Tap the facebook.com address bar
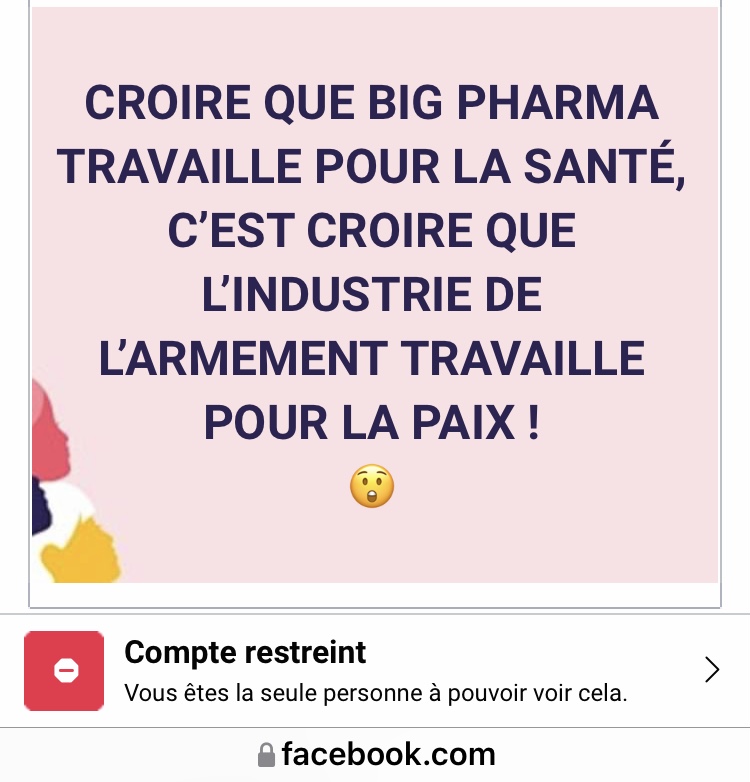 click(376, 754)
